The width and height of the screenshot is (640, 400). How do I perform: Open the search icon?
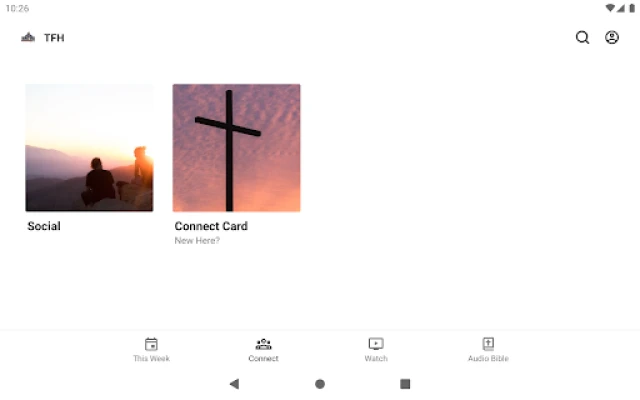(x=582, y=38)
